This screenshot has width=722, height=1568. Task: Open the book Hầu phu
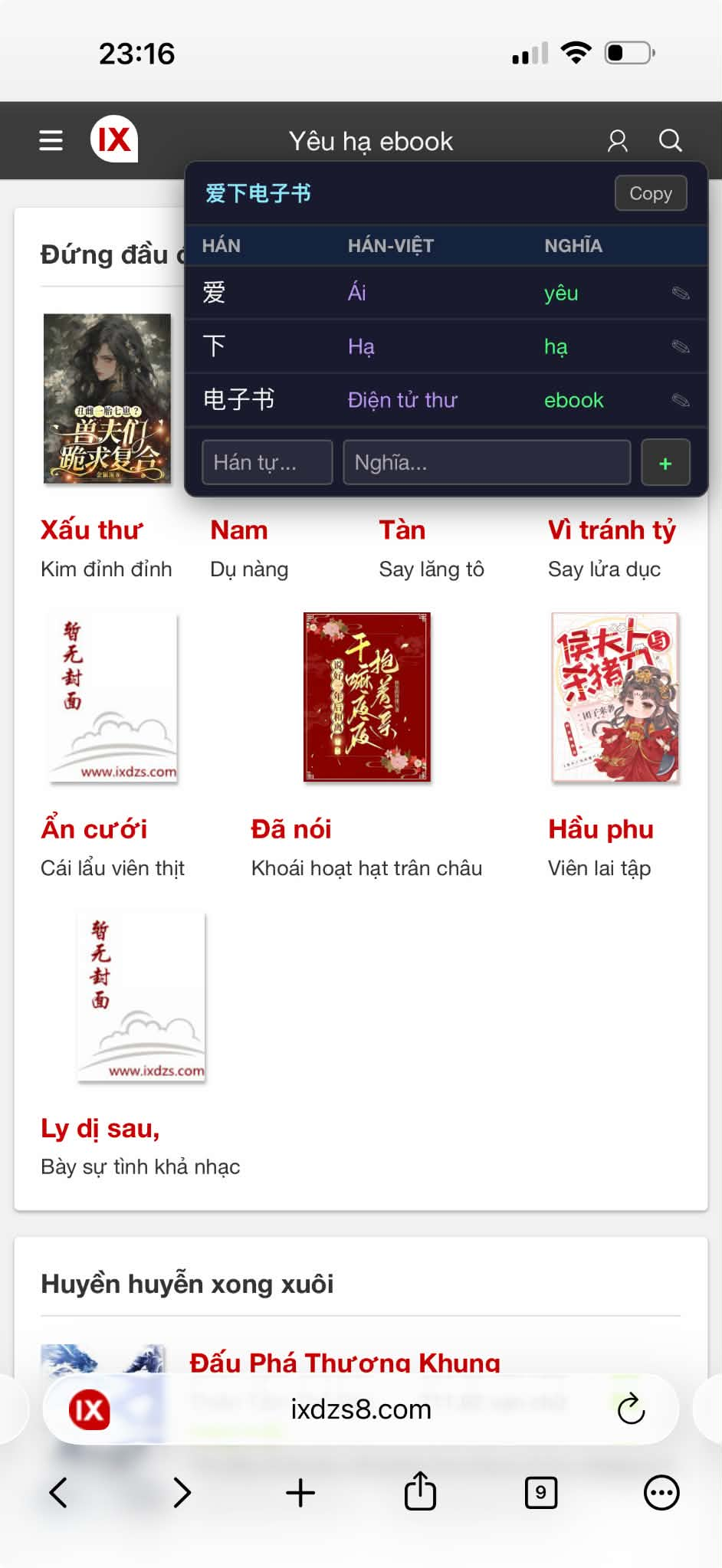[601, 829]
